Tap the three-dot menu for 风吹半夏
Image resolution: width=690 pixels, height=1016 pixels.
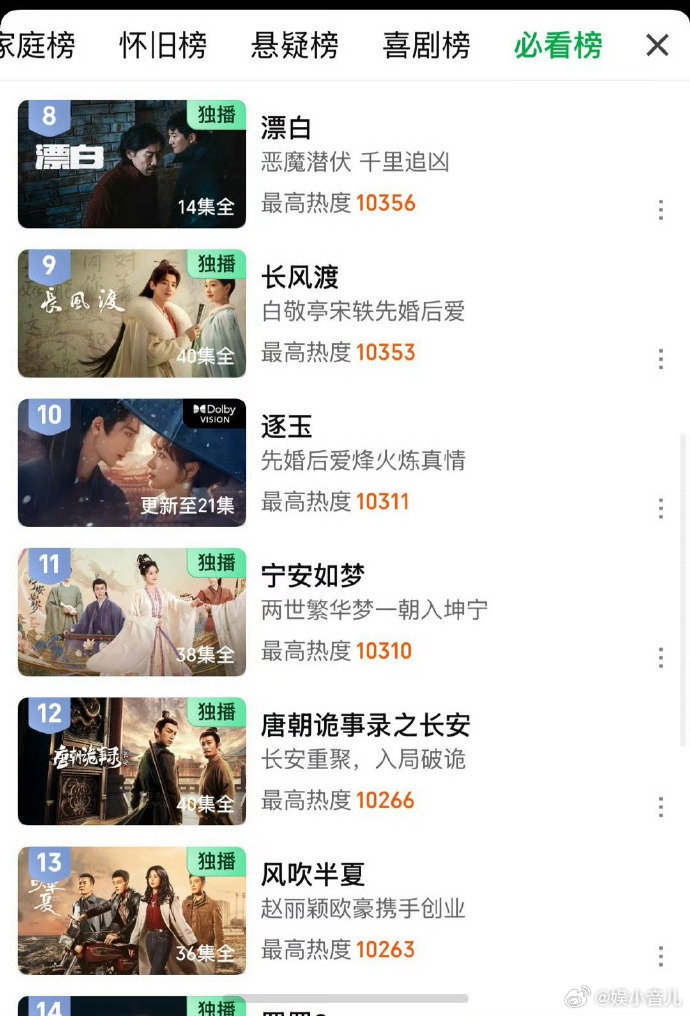pos(660,956)
